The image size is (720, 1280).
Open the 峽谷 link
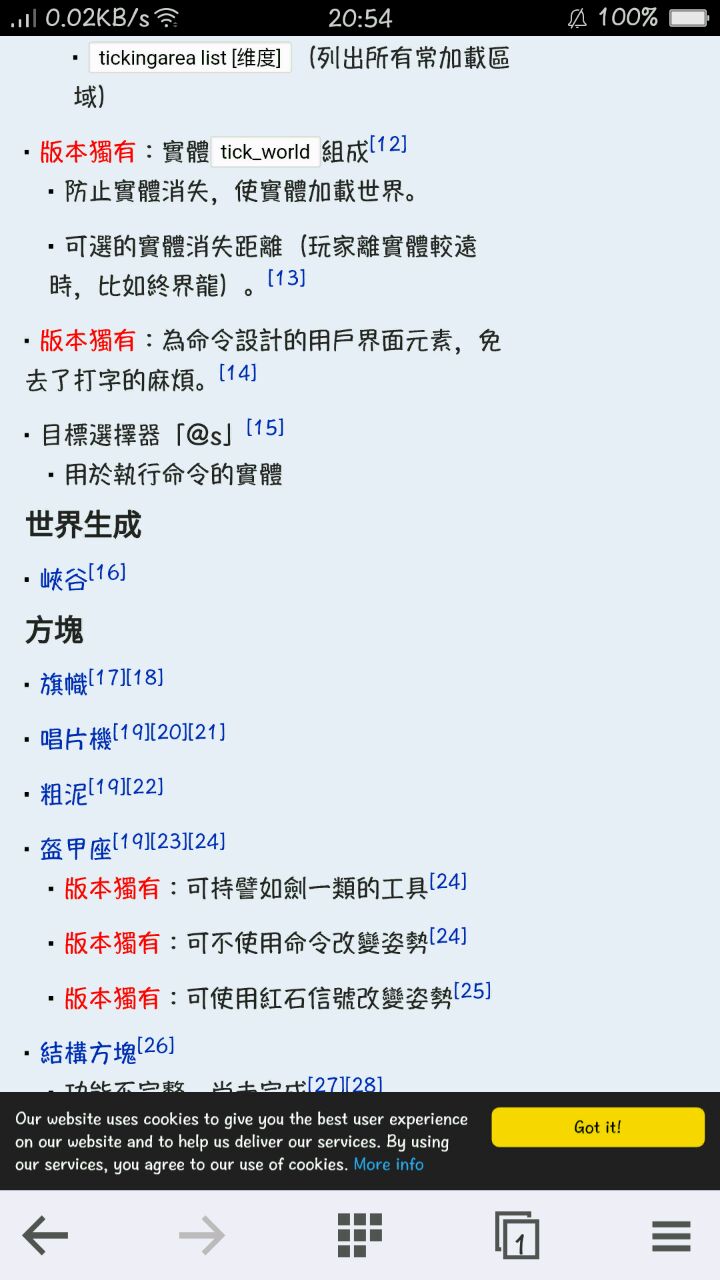(x=63, y=580)
